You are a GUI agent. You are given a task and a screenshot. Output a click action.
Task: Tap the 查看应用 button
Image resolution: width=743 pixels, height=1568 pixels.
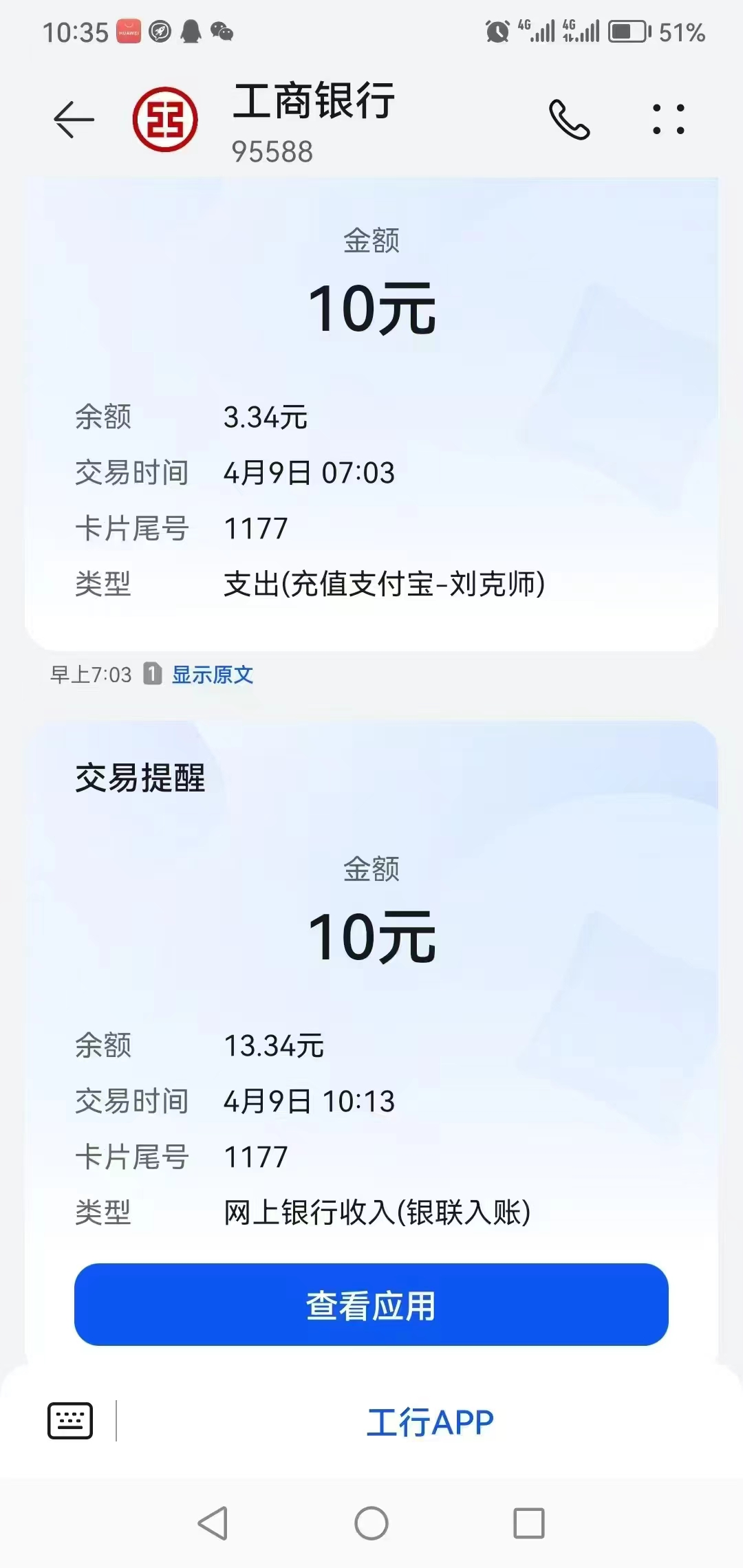click(x=371, y=1305)
